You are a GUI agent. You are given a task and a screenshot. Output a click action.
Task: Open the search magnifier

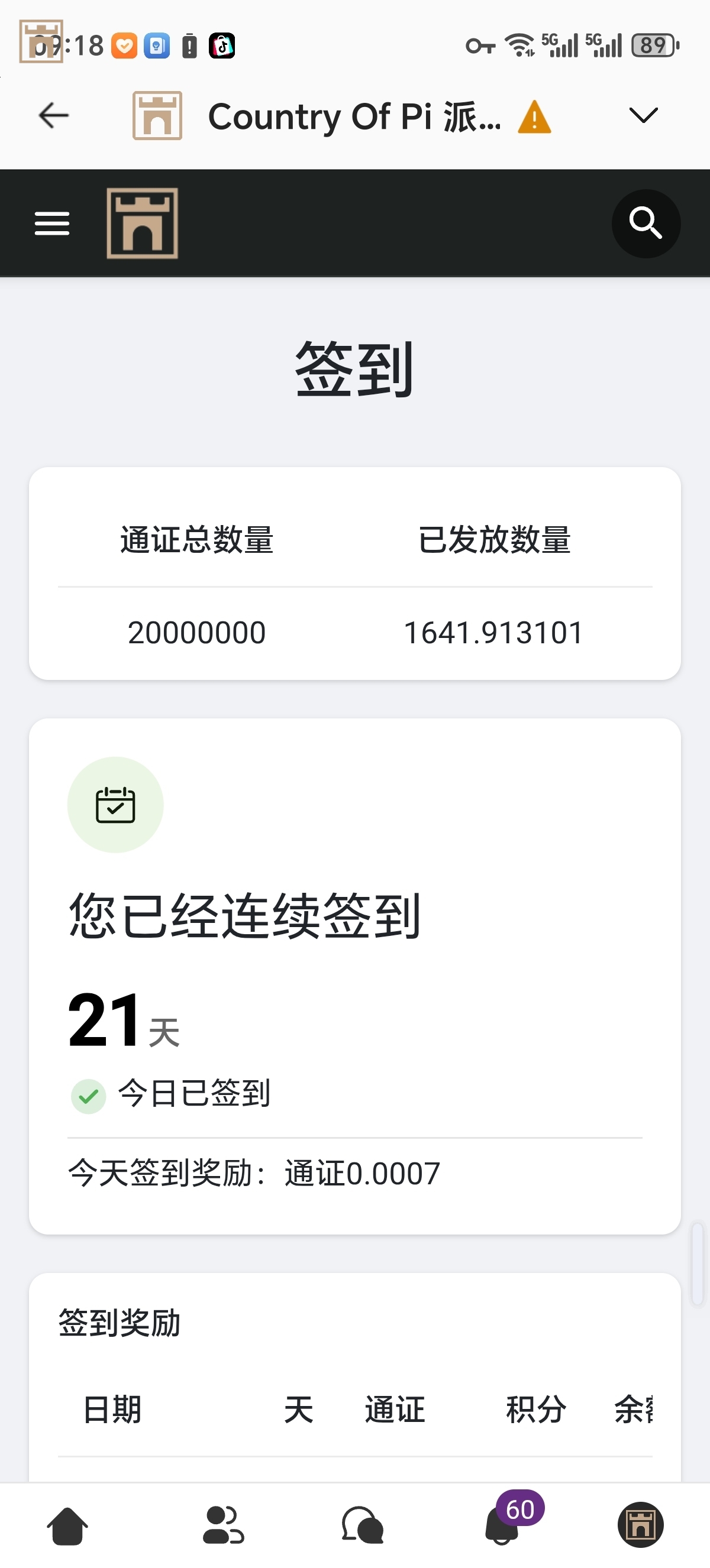tap(646, 223)
